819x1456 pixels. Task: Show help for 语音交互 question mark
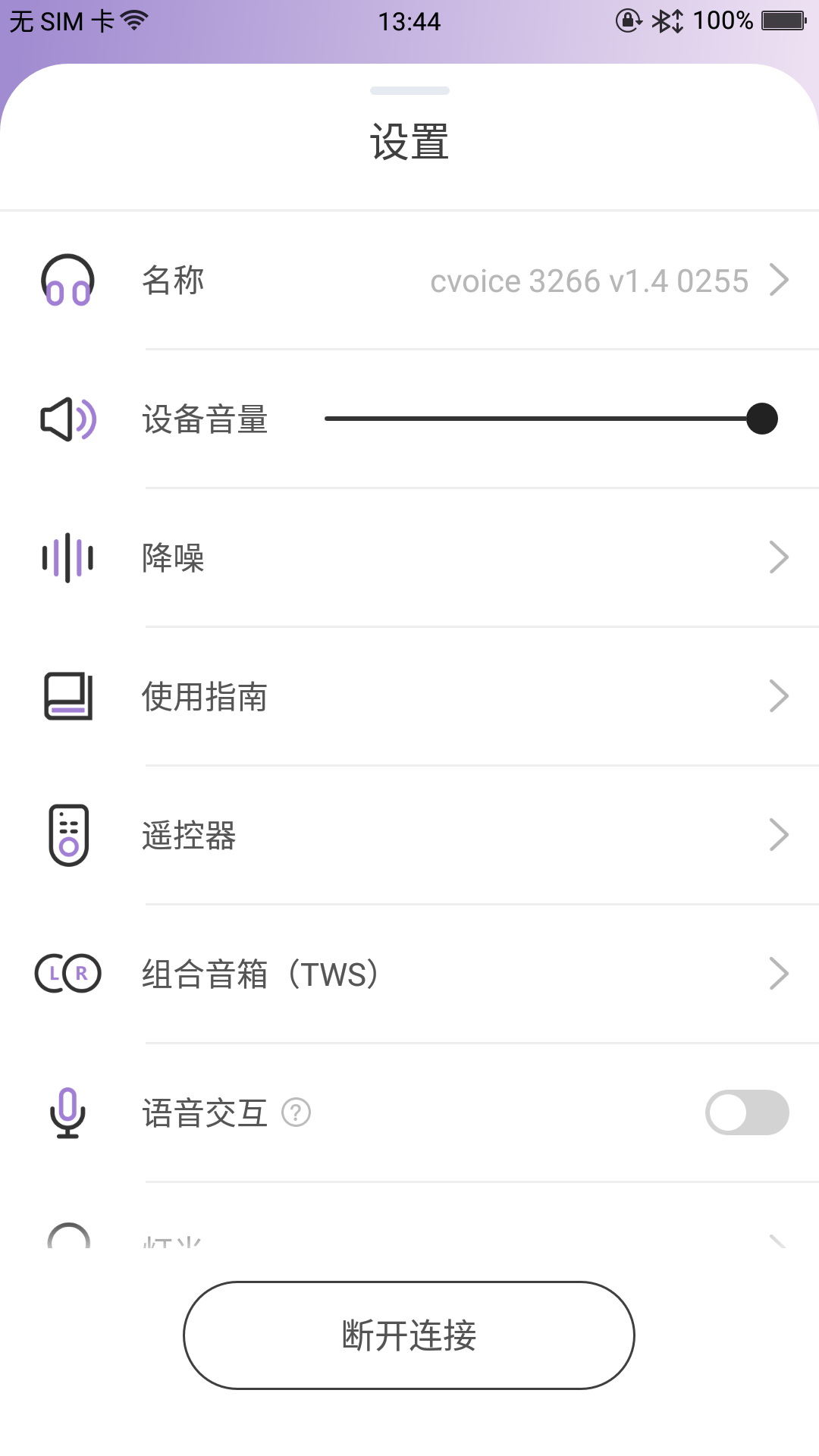(x=297, y=1112)
